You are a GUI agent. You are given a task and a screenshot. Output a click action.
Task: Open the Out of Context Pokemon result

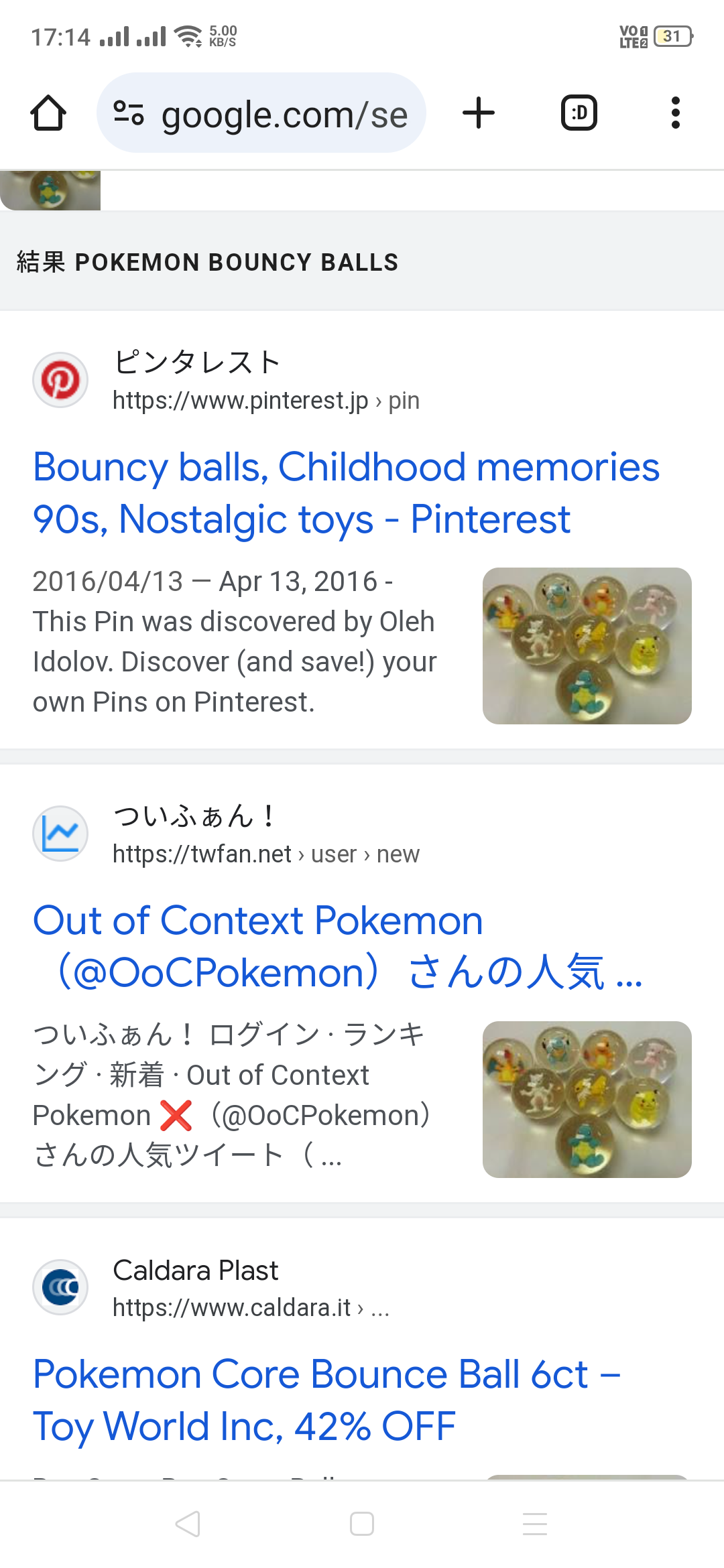(x=339, y=946)
